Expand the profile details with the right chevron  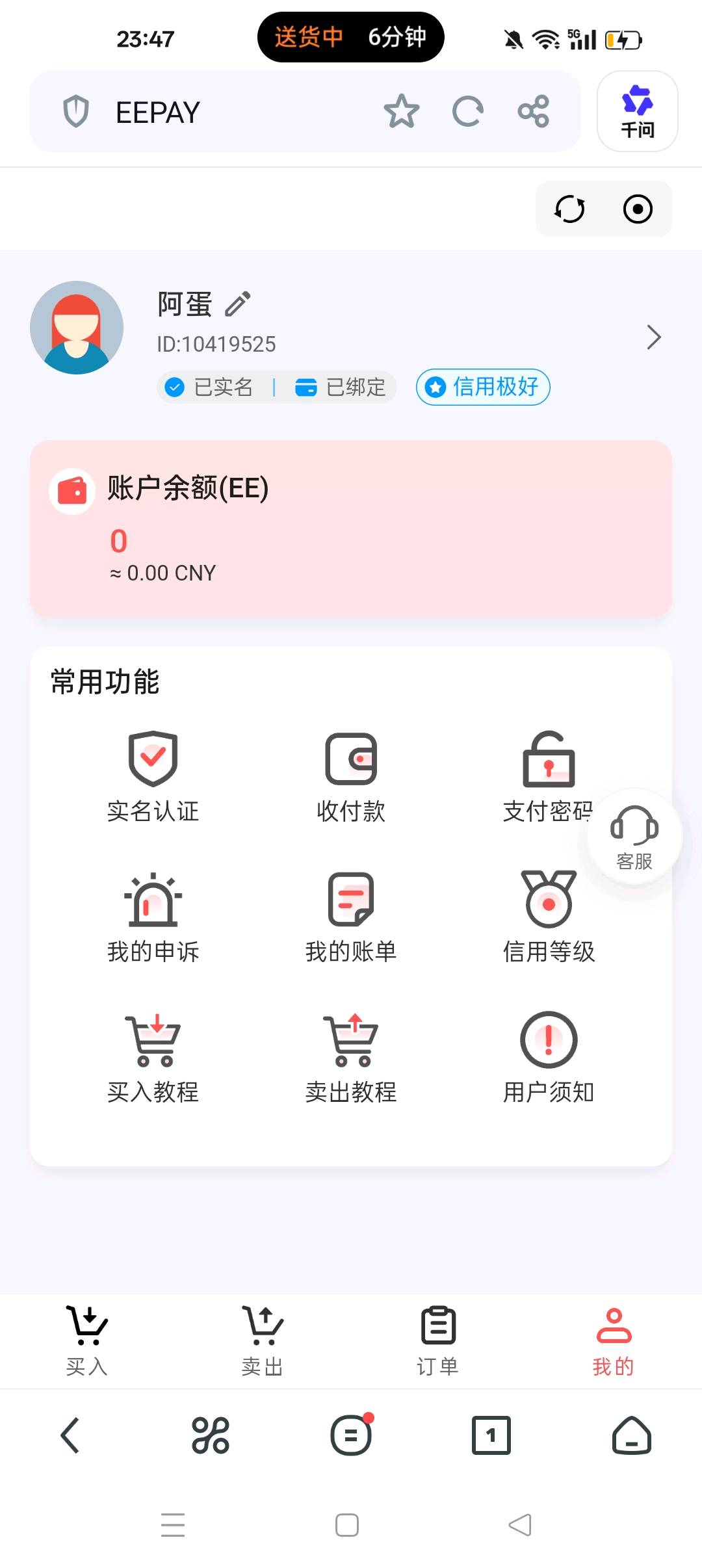(654, 338)
